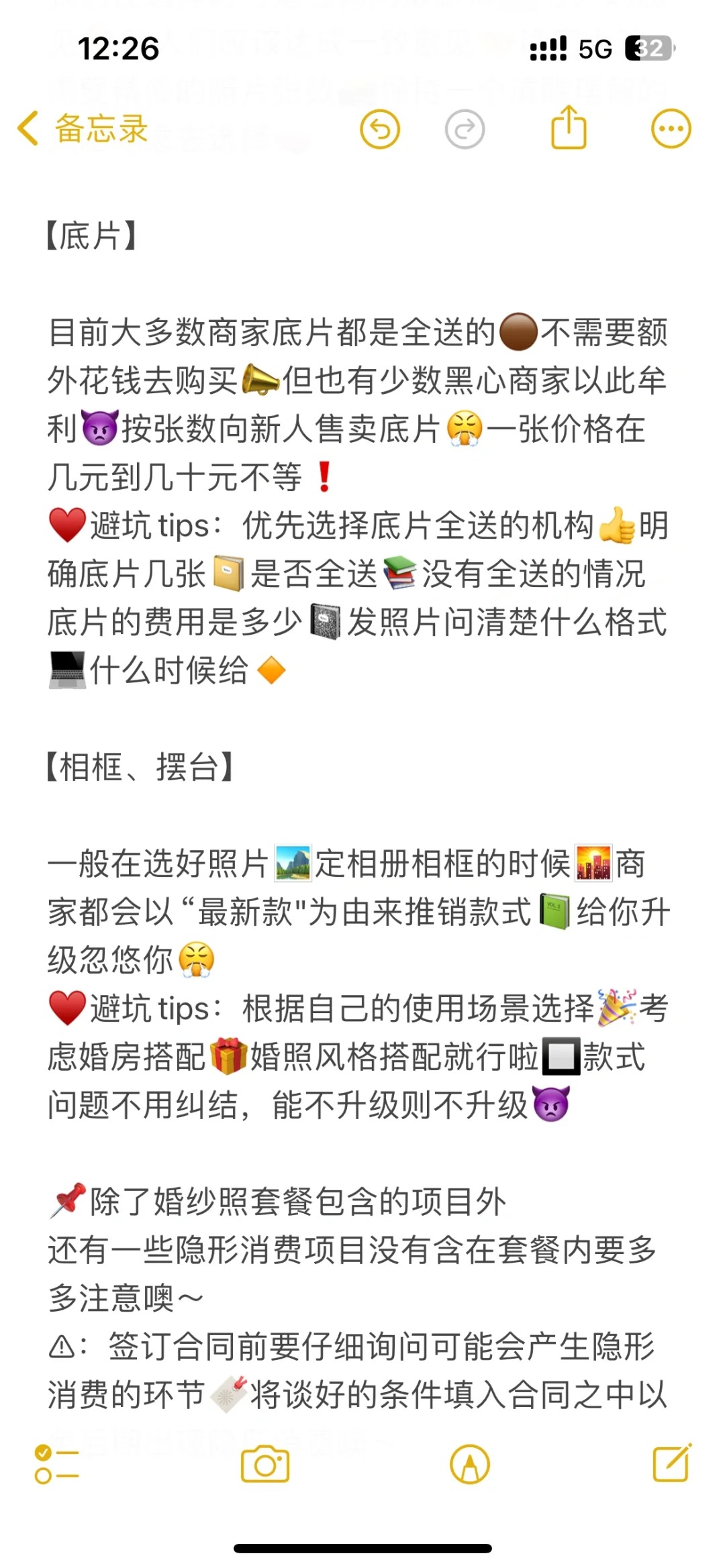Tap the redo arrow icon
Viewport: 725px width, 1568px height.
(465, 129)
